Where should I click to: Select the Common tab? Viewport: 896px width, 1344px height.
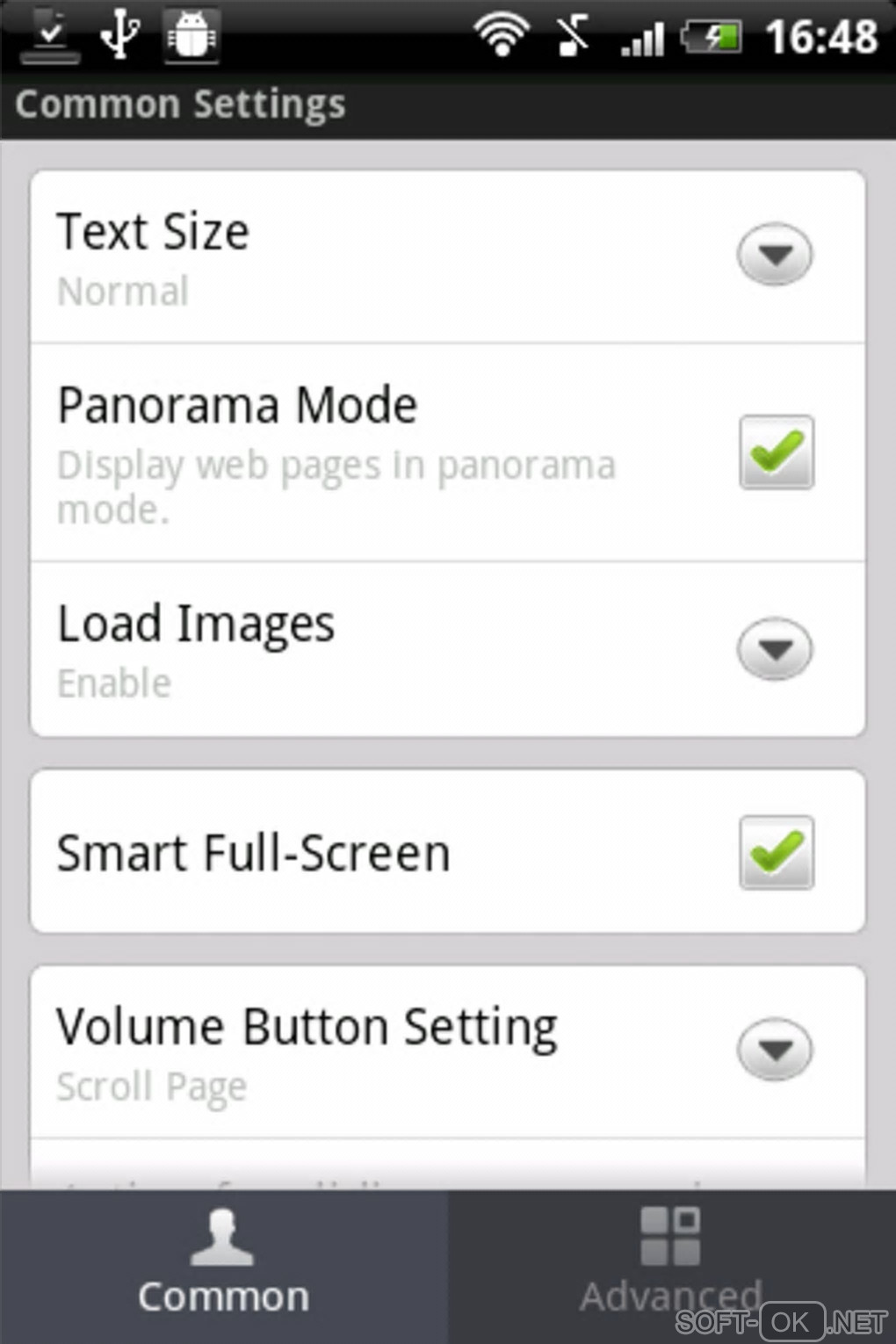point(223,1265)
